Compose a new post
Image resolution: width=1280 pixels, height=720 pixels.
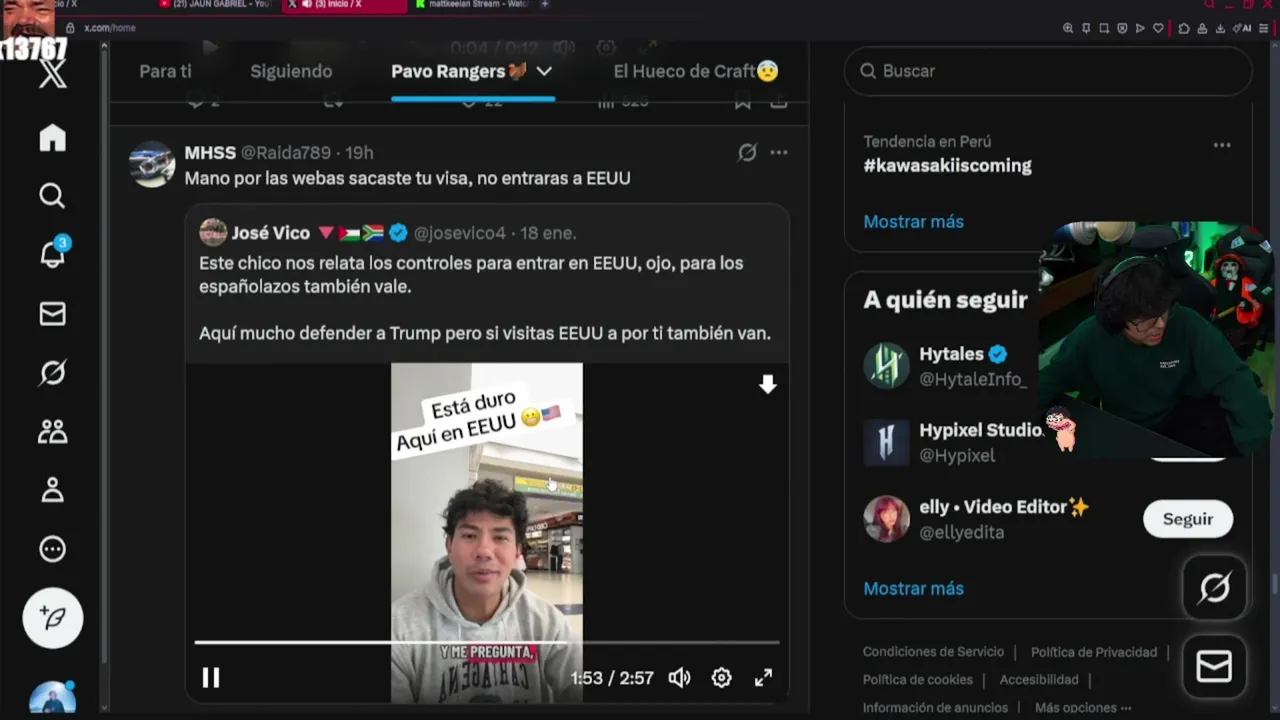coord(52,618)
